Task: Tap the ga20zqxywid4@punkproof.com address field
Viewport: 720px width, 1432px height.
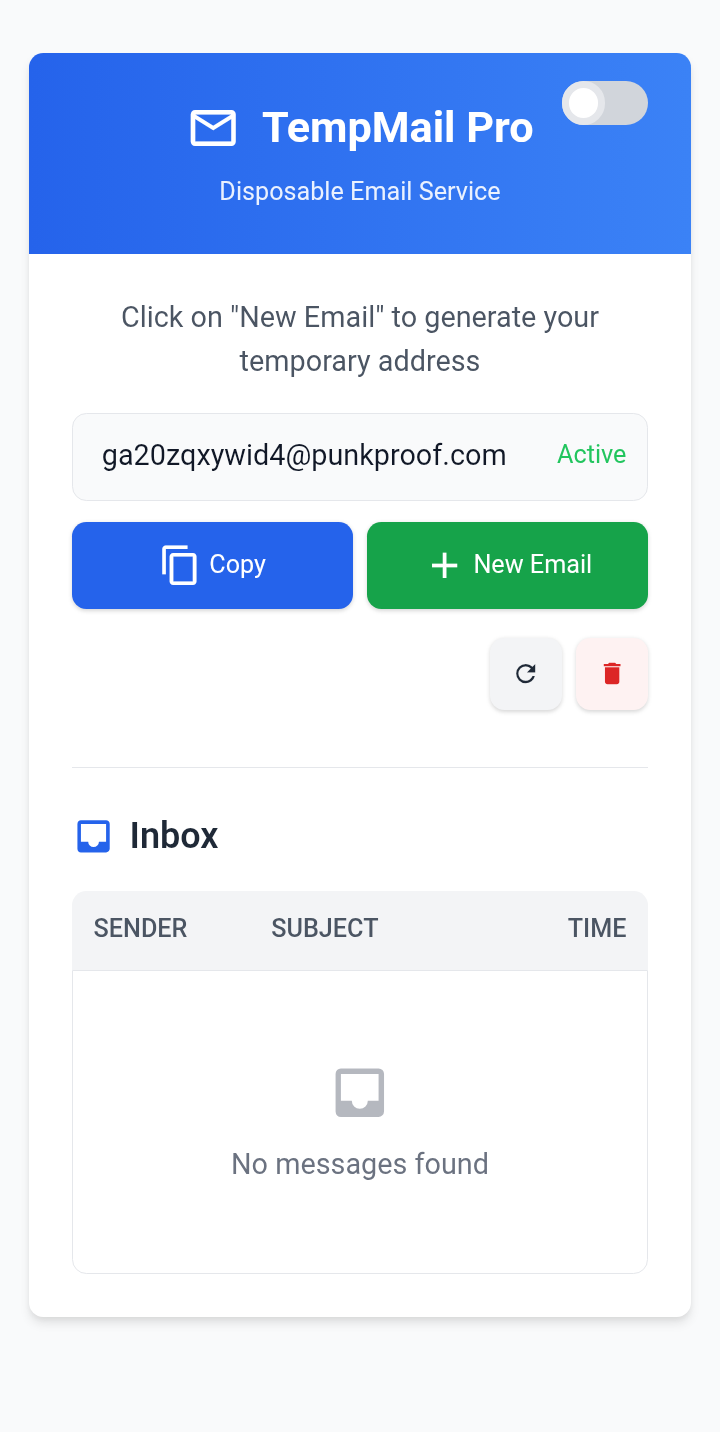Action: pos(360,457)
